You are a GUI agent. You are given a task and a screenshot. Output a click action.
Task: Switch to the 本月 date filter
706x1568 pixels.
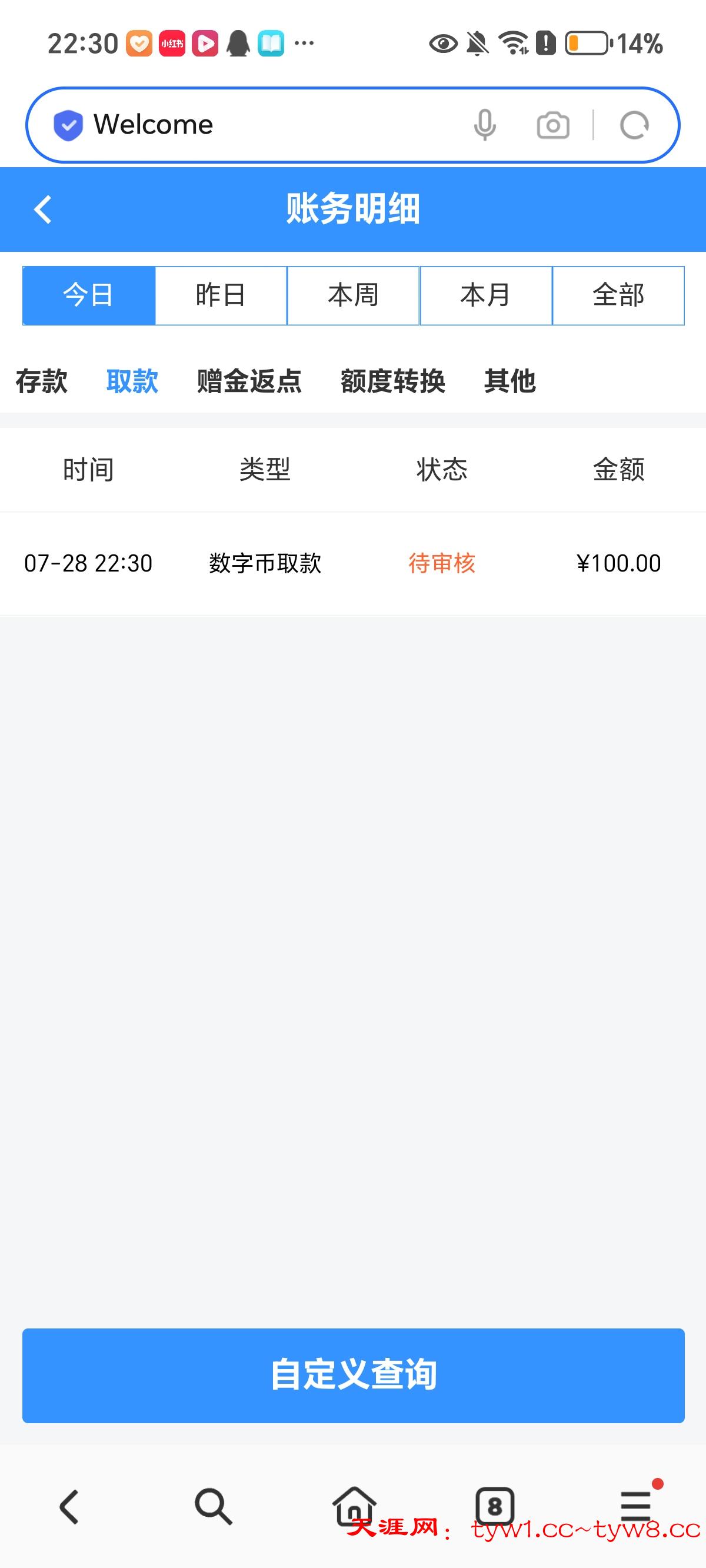pyautogui.click(x=486, y=295)
